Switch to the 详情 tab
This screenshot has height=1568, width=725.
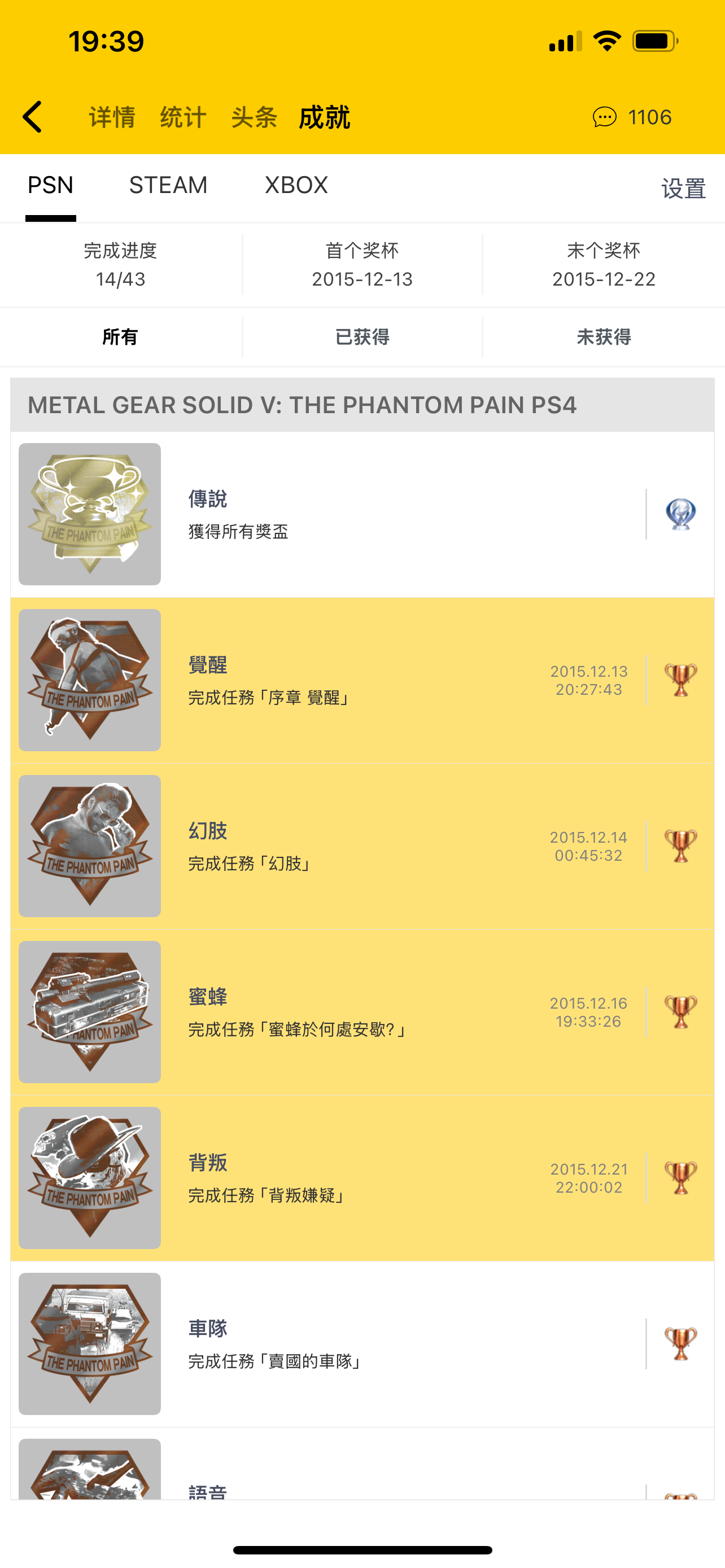(x=112, y=117)
